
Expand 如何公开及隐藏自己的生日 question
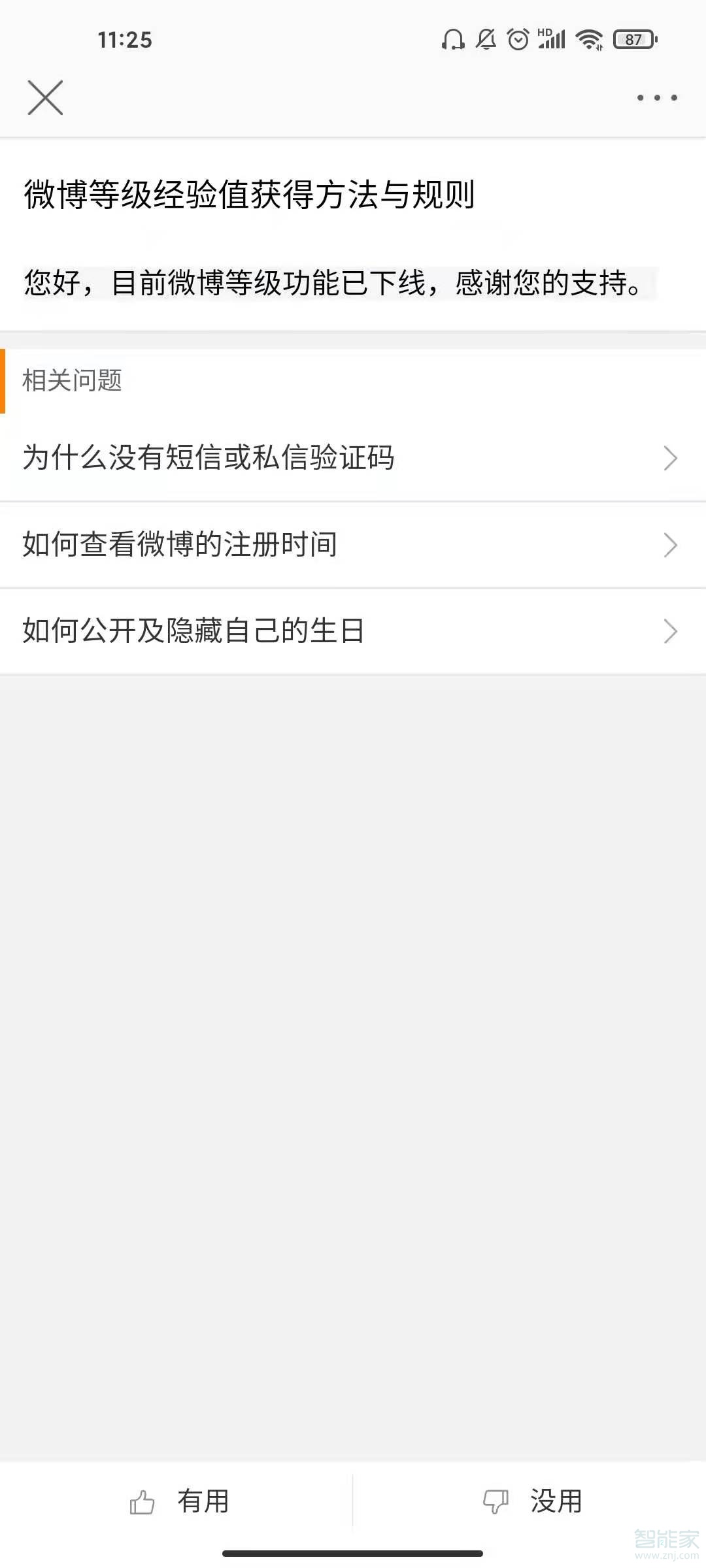353,631
